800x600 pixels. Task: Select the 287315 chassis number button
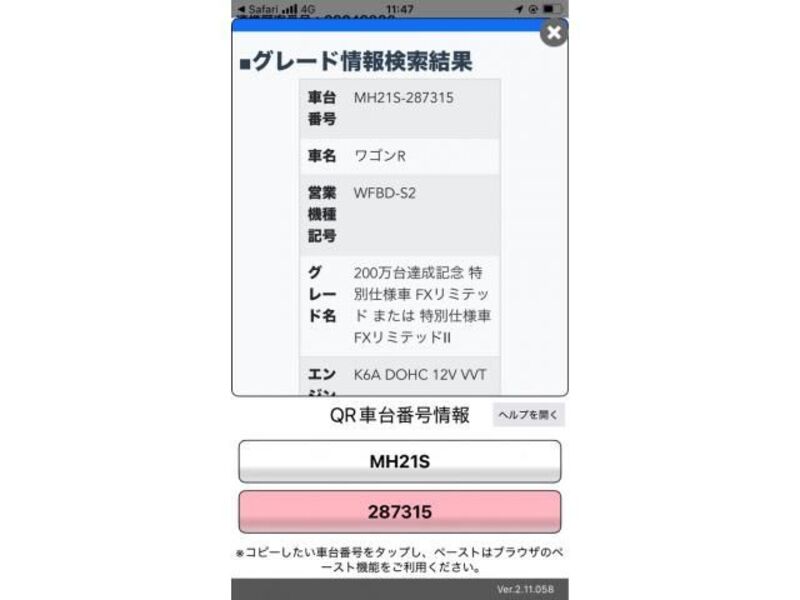pos(399,512)
